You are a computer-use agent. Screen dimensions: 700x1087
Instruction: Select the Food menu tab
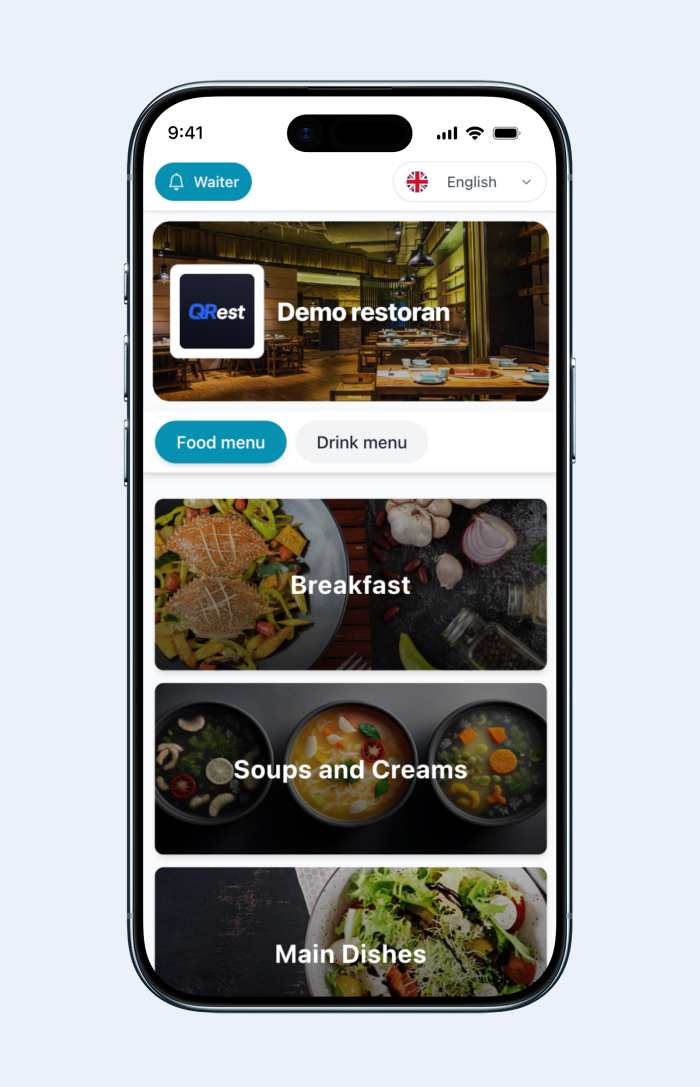220,442
